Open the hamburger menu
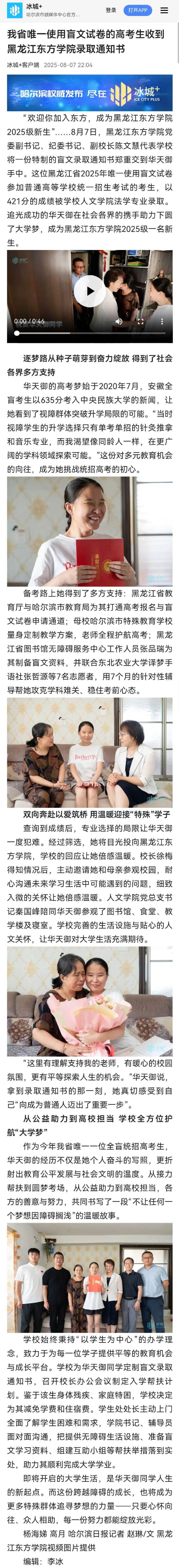The width and height of the screenshot is (179, 1568). [x=164, y=10]
